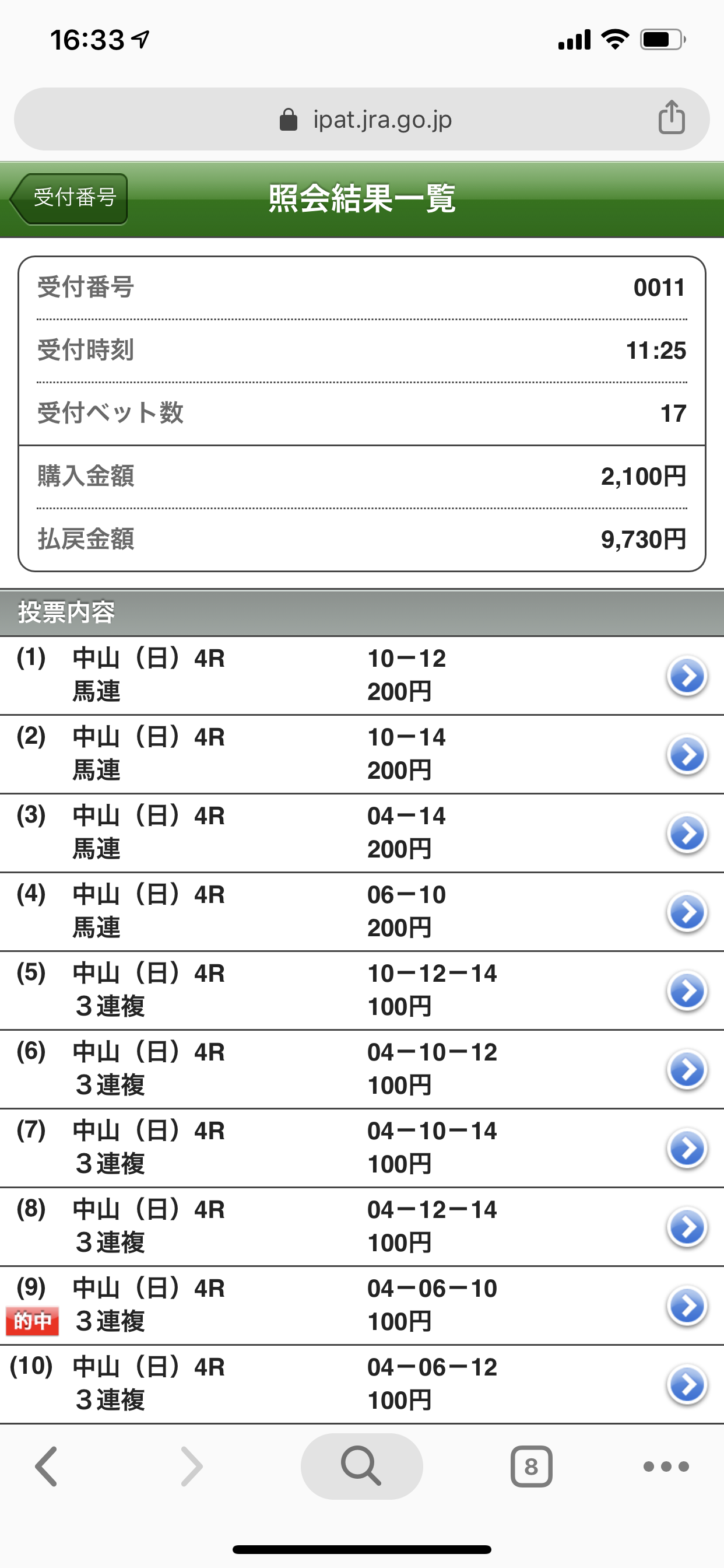The width and height of the screenshot is (724, 1568).
Task: Share this page from the address bar
Action: tap(671, 117)
